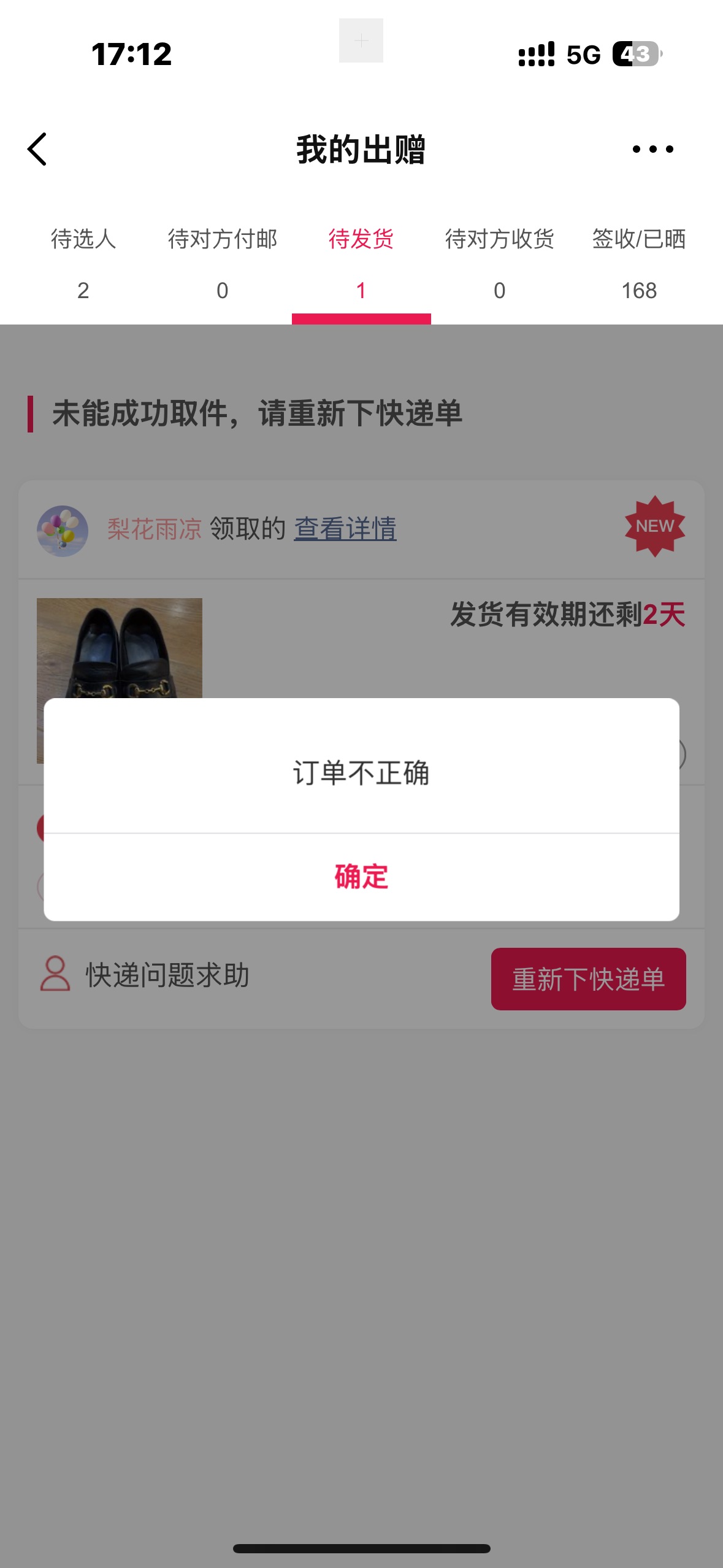Tap the 重新下快递单 button
The height and width of the screenshot is (1568, 723).
[588, 978]
